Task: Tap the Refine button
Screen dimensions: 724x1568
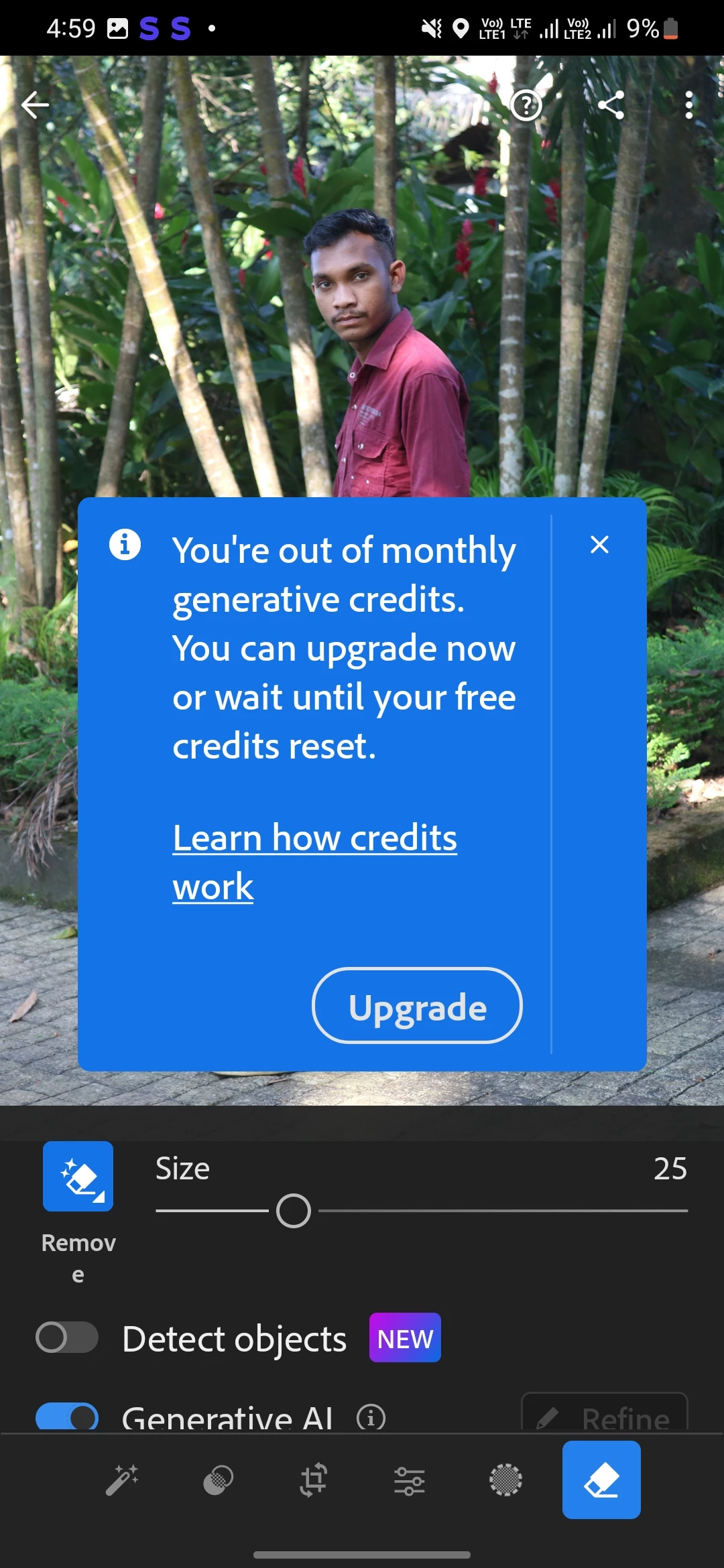Action: [605, 1415]
